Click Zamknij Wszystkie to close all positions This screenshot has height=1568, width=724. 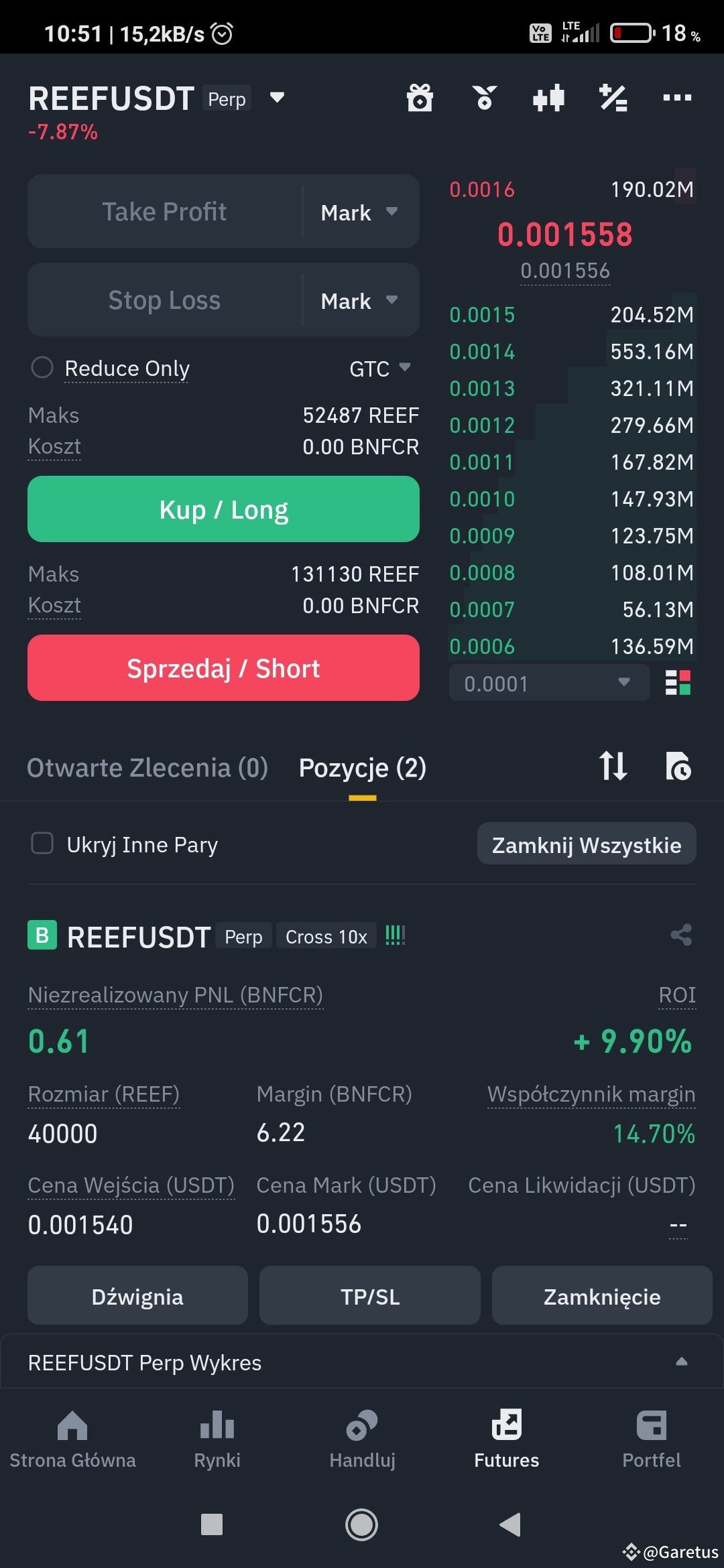pyautogui.click(x=586, y=844)
